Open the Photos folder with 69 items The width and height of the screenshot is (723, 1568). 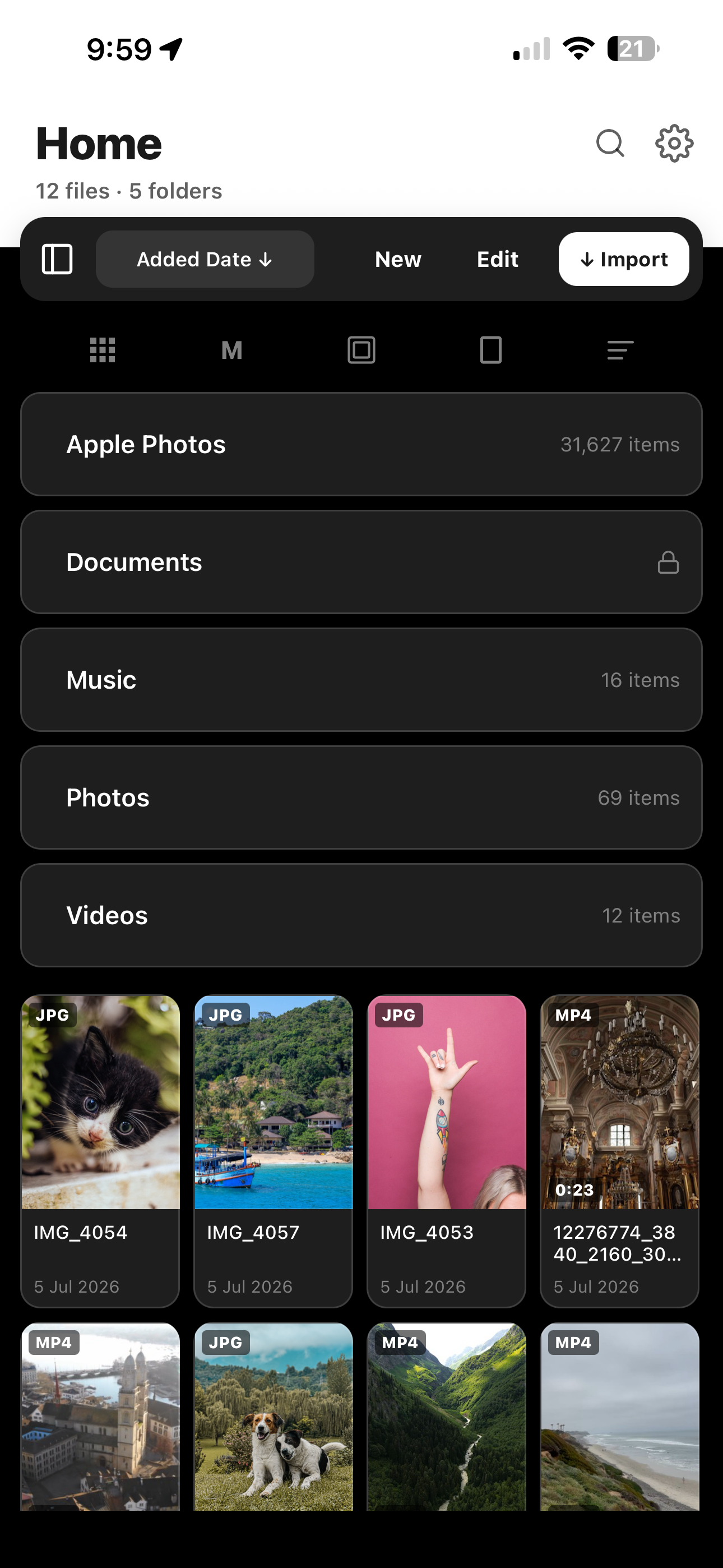[361, 797]
